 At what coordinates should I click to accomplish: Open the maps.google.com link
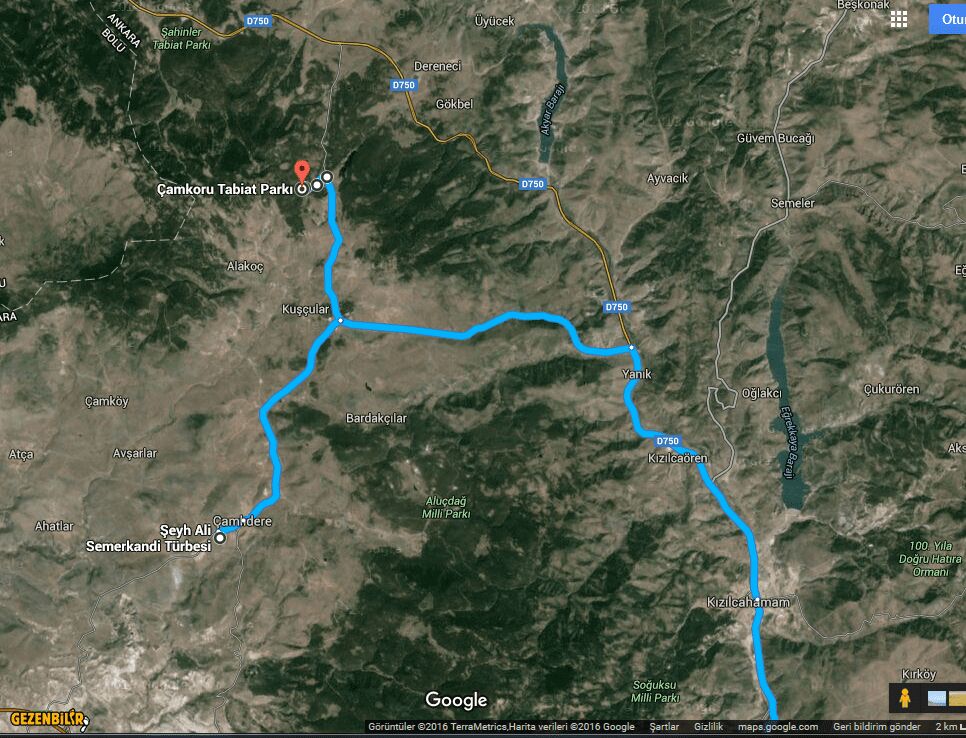[777, 727]
